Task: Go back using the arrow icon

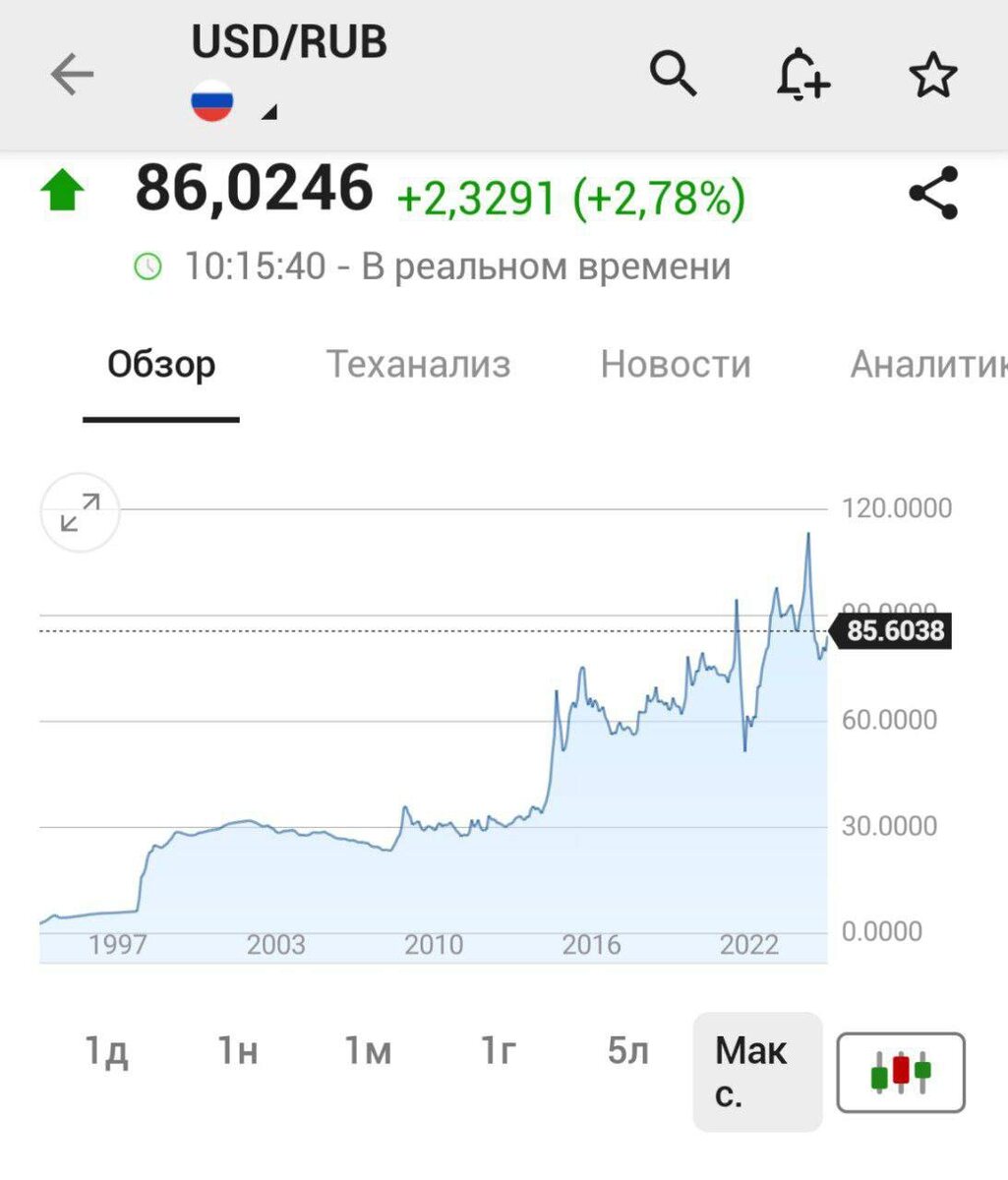Action: (72, 75)
